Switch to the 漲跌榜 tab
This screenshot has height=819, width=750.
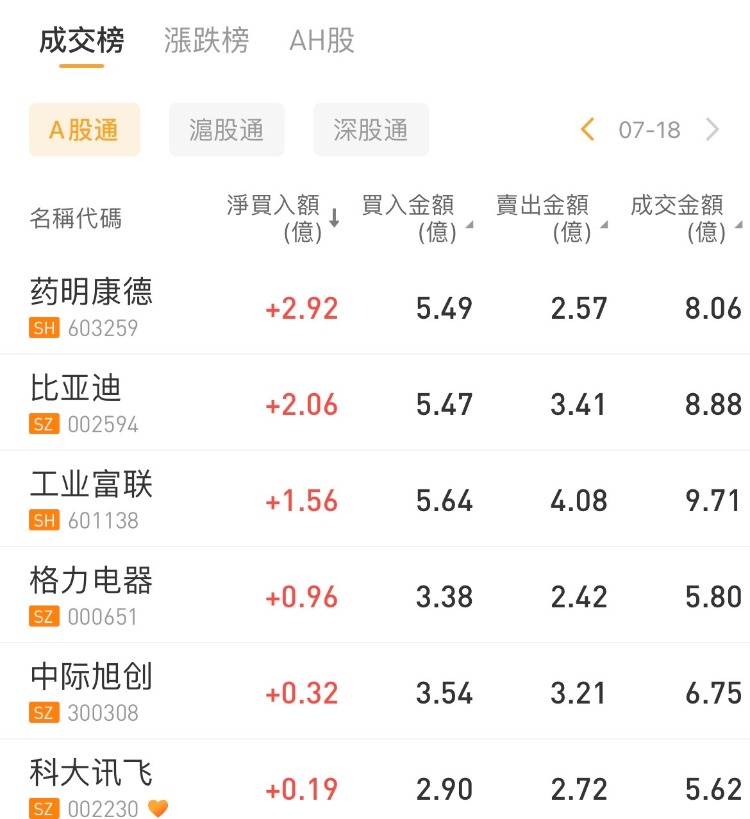pyautogui.click(x=206, y=41)
